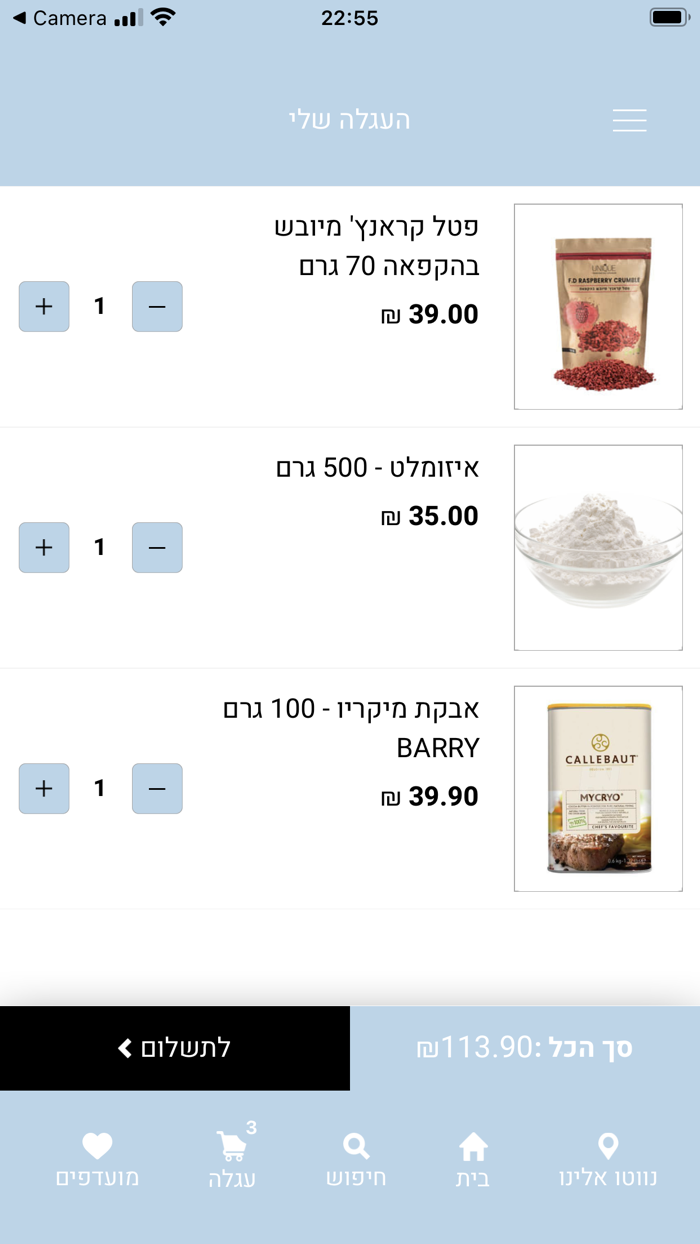Viewport: 700px width, 1244px height.
Task: Select the עגלה cart tab
Action: tap(233, 1160)
